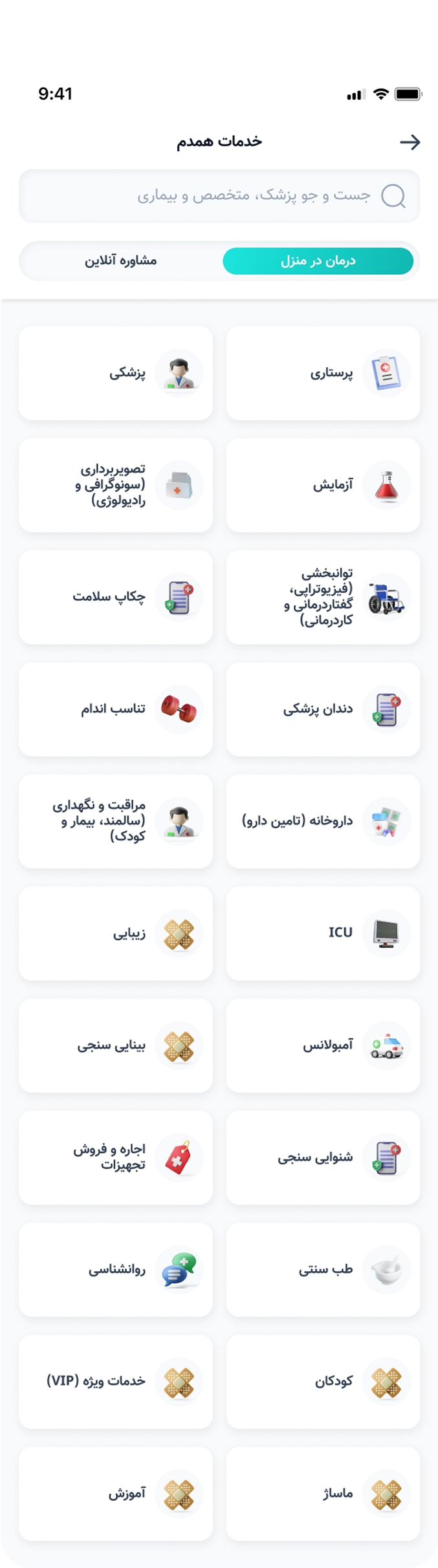This screenshot has width=438, height=1568.
Task: Open اجاره و فروش تجهیزات card
Action: [x=116, y=1157]
